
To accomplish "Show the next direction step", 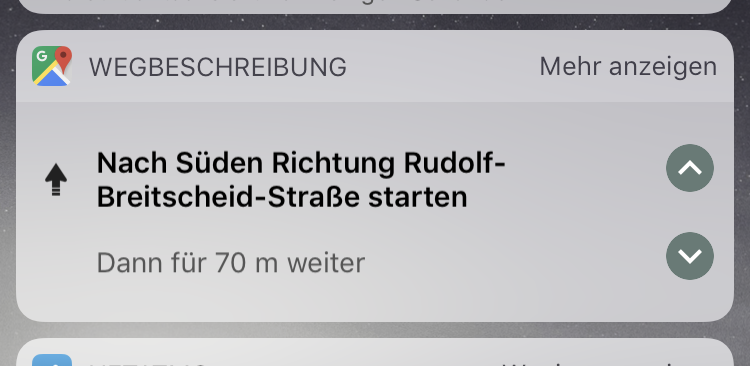I will click(690, 256).
